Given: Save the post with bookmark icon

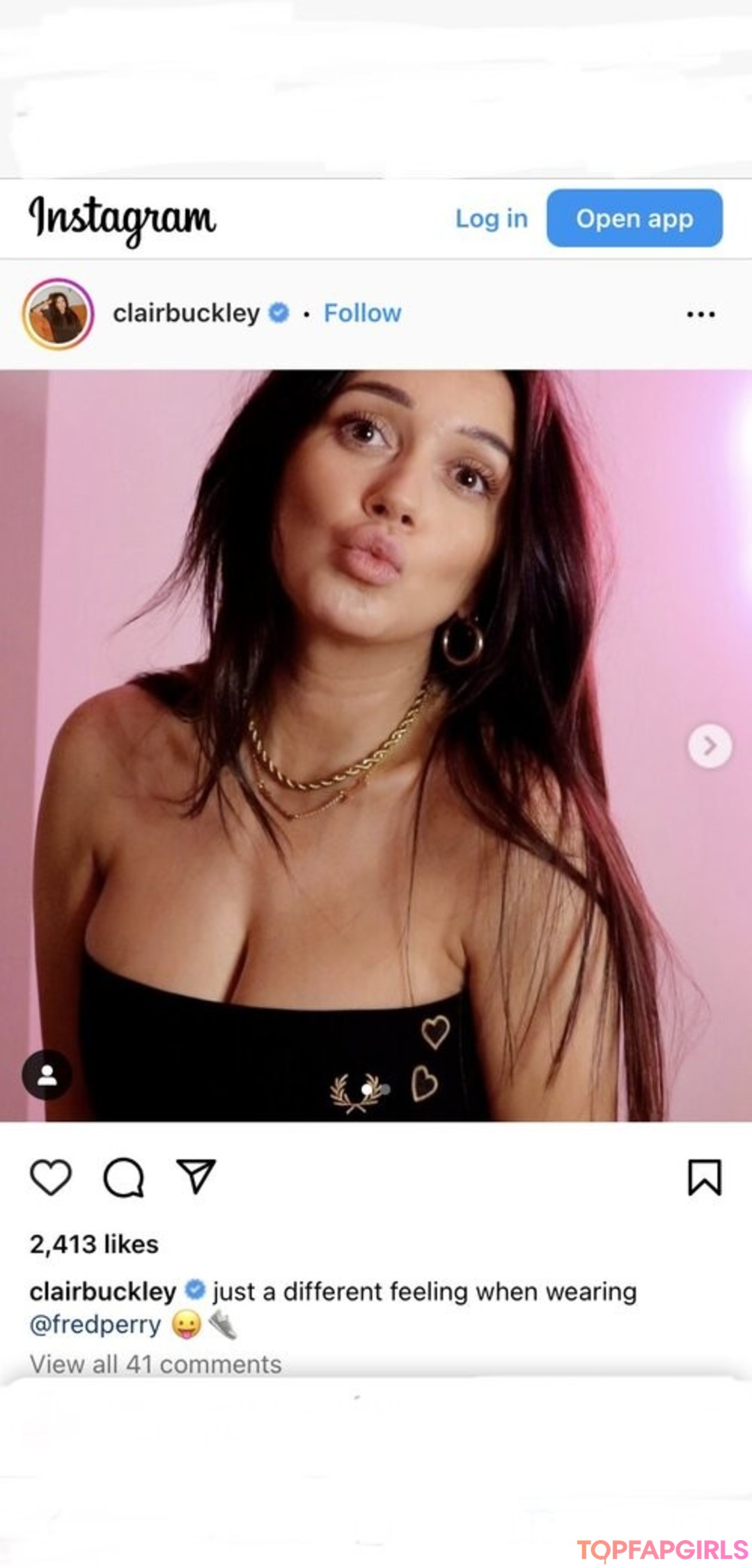Looking at the screenshot, I should [704, 1177].
